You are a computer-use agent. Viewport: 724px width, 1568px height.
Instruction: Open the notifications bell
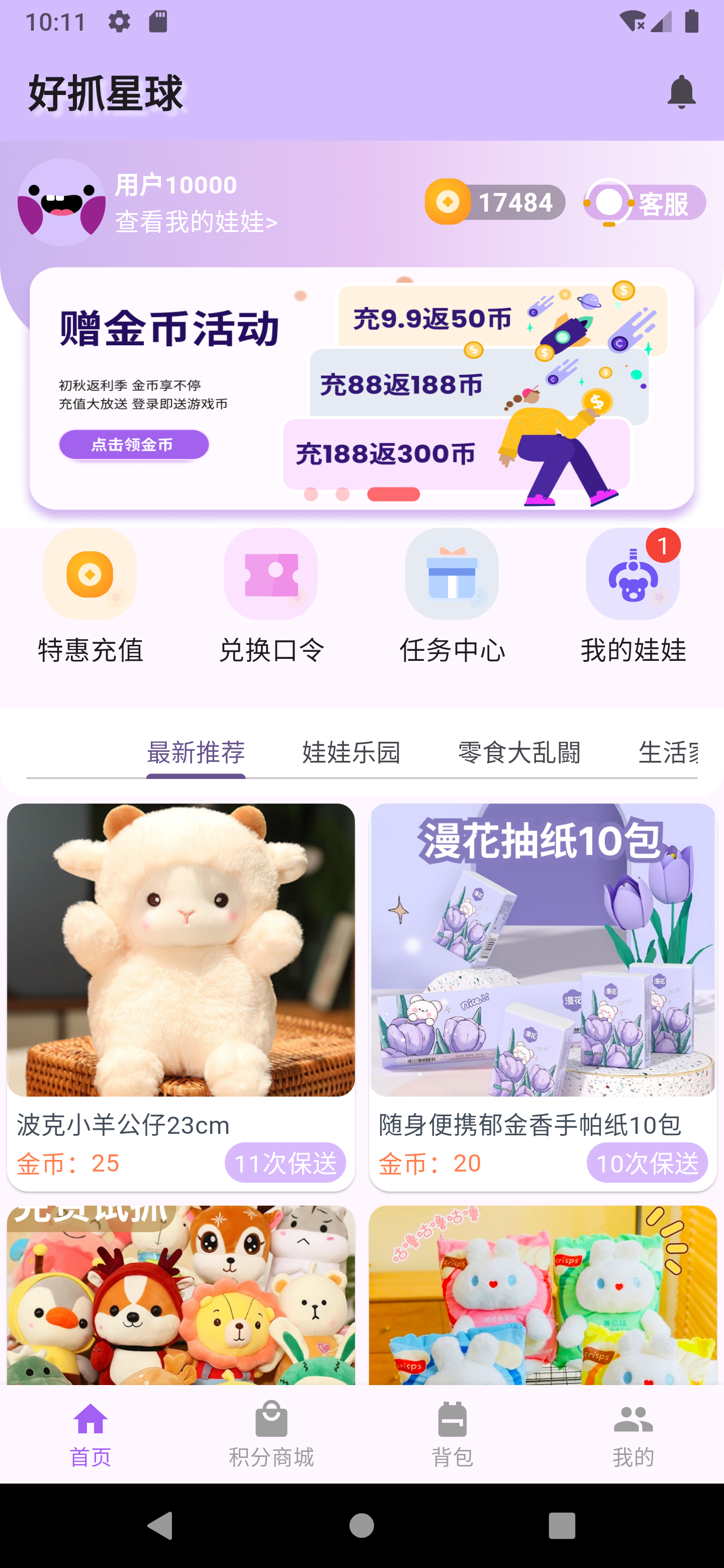(681, 92)
